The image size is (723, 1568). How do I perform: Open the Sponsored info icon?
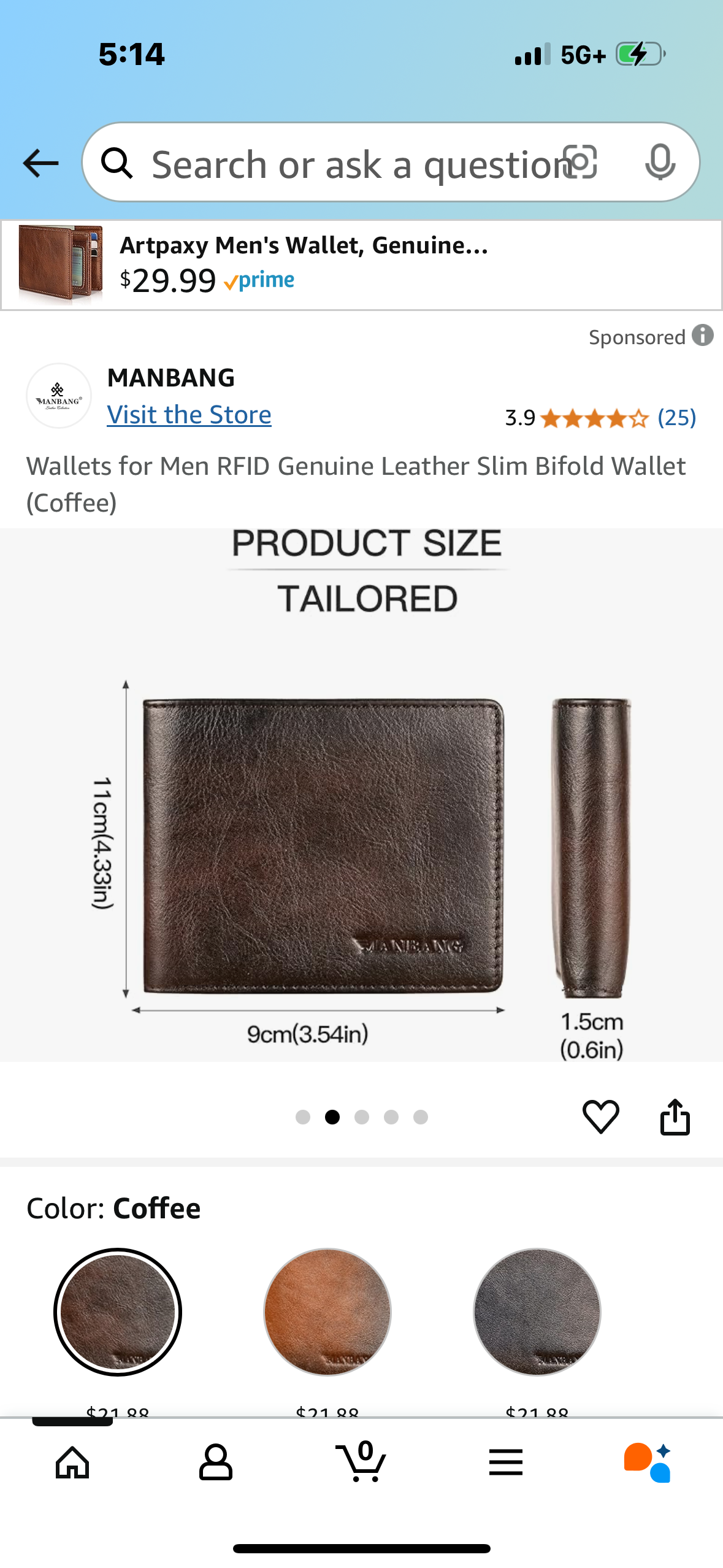click(703, 336)
